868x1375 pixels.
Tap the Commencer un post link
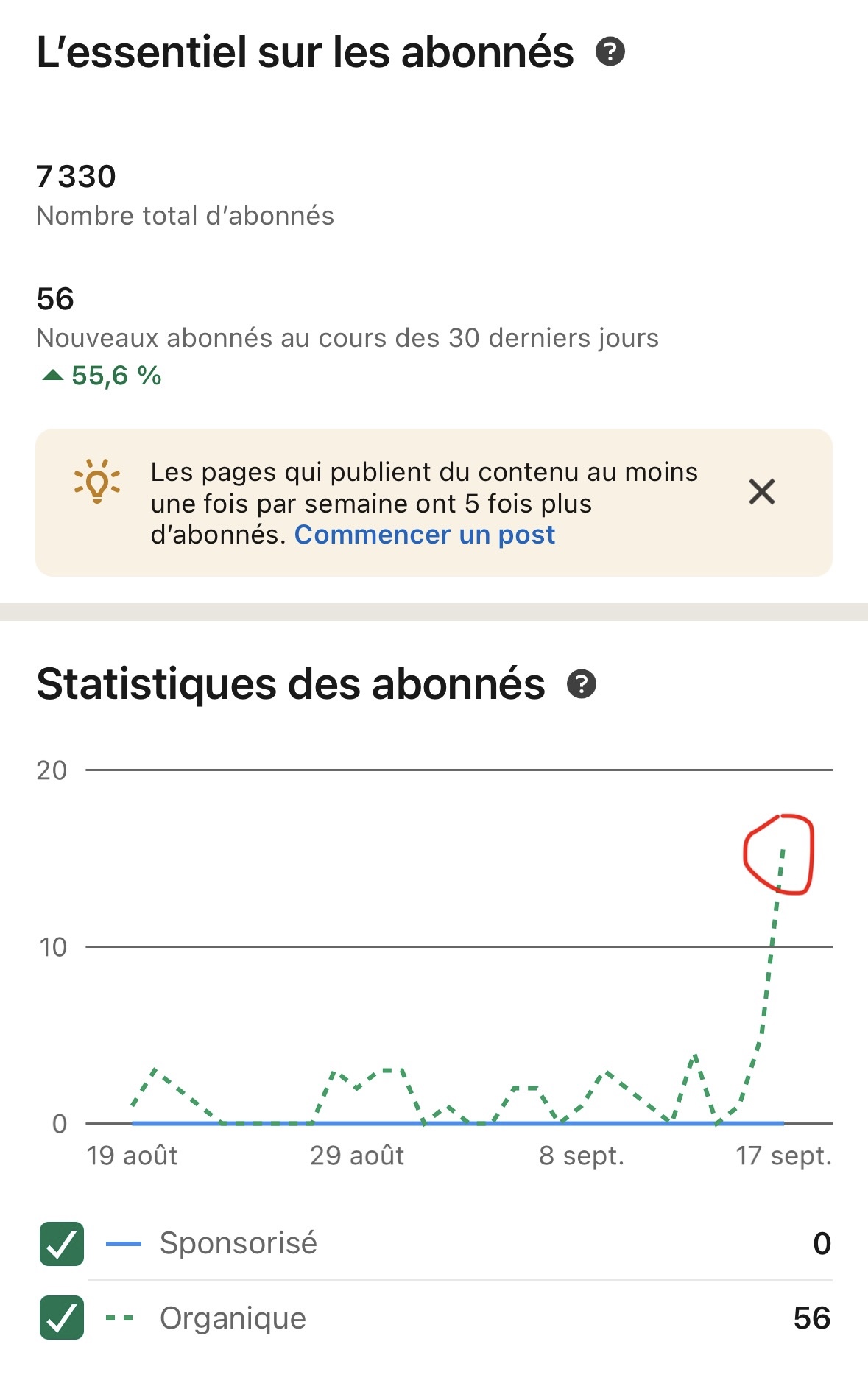[425, 535]
